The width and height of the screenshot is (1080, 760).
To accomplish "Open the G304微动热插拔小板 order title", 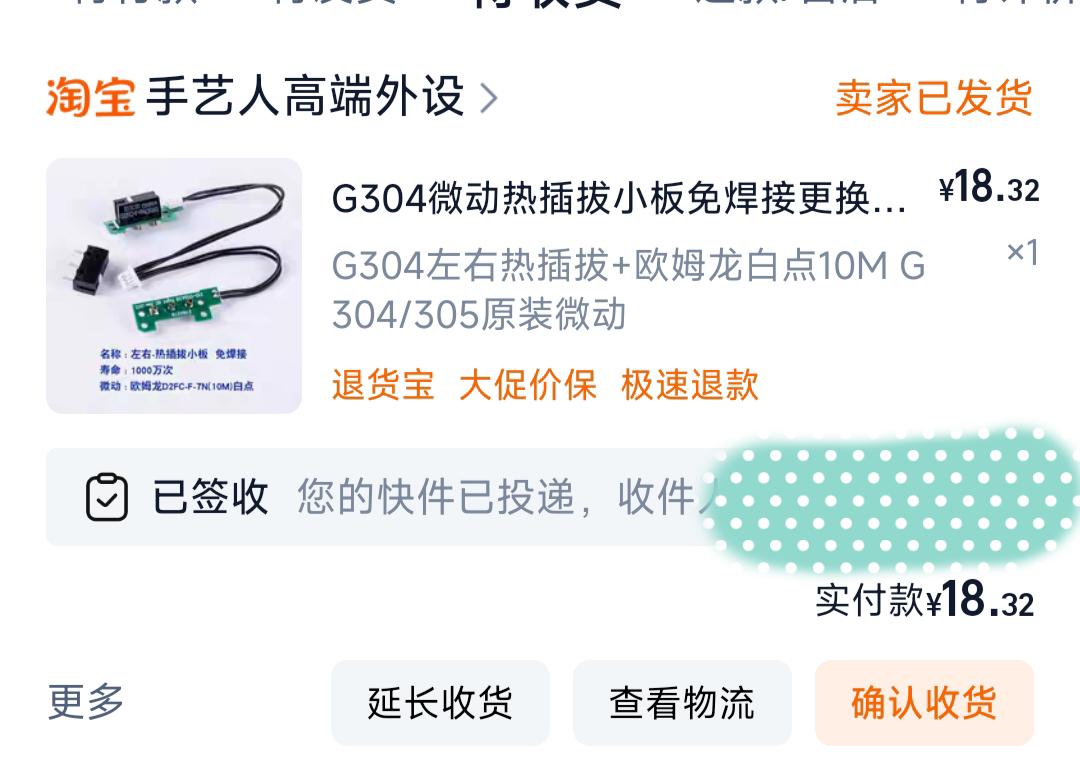I will (x=618, y=199).
